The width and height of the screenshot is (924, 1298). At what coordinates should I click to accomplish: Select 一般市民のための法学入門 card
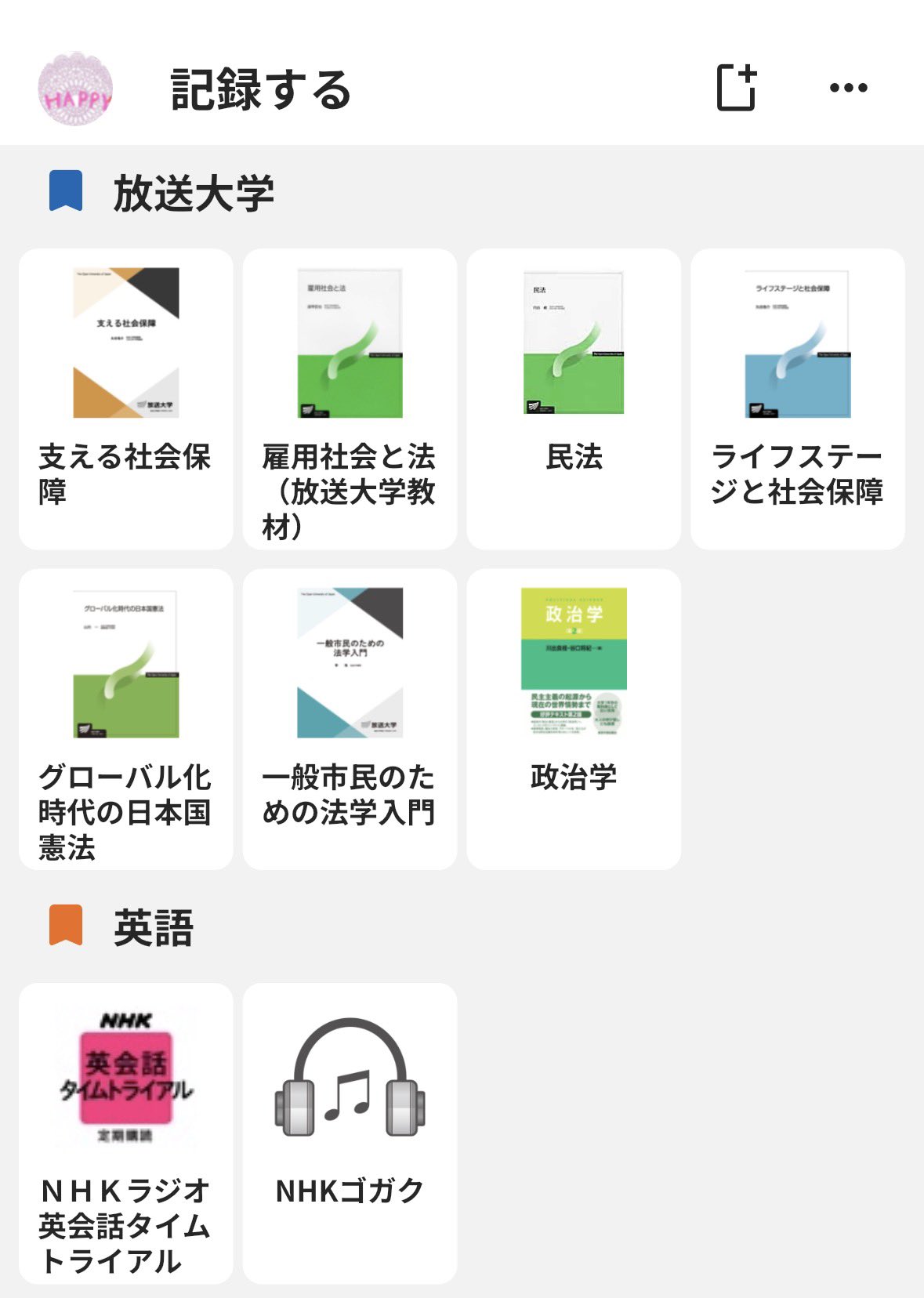350,719
